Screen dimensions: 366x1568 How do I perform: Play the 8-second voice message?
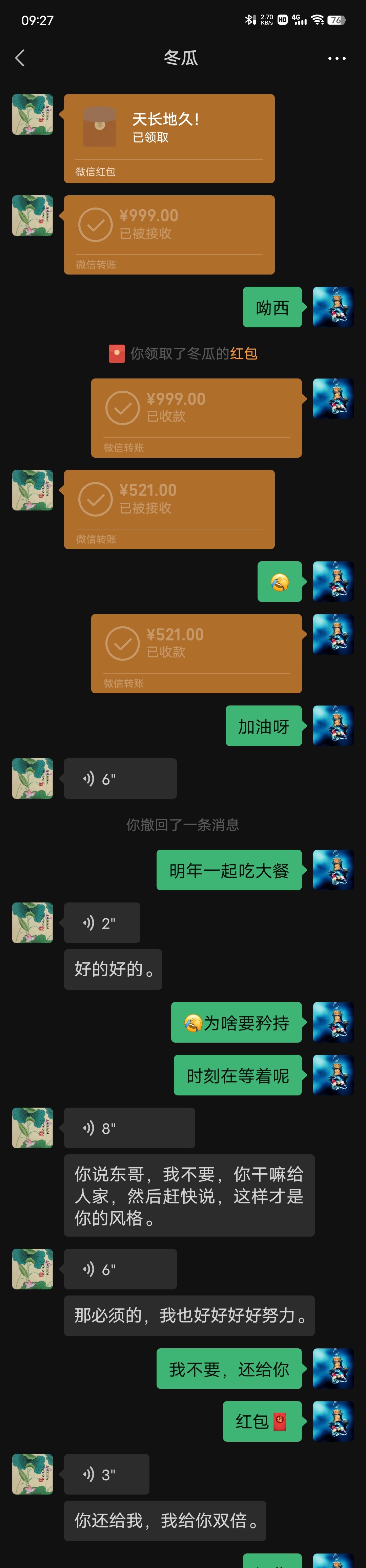coord(129,1128)
